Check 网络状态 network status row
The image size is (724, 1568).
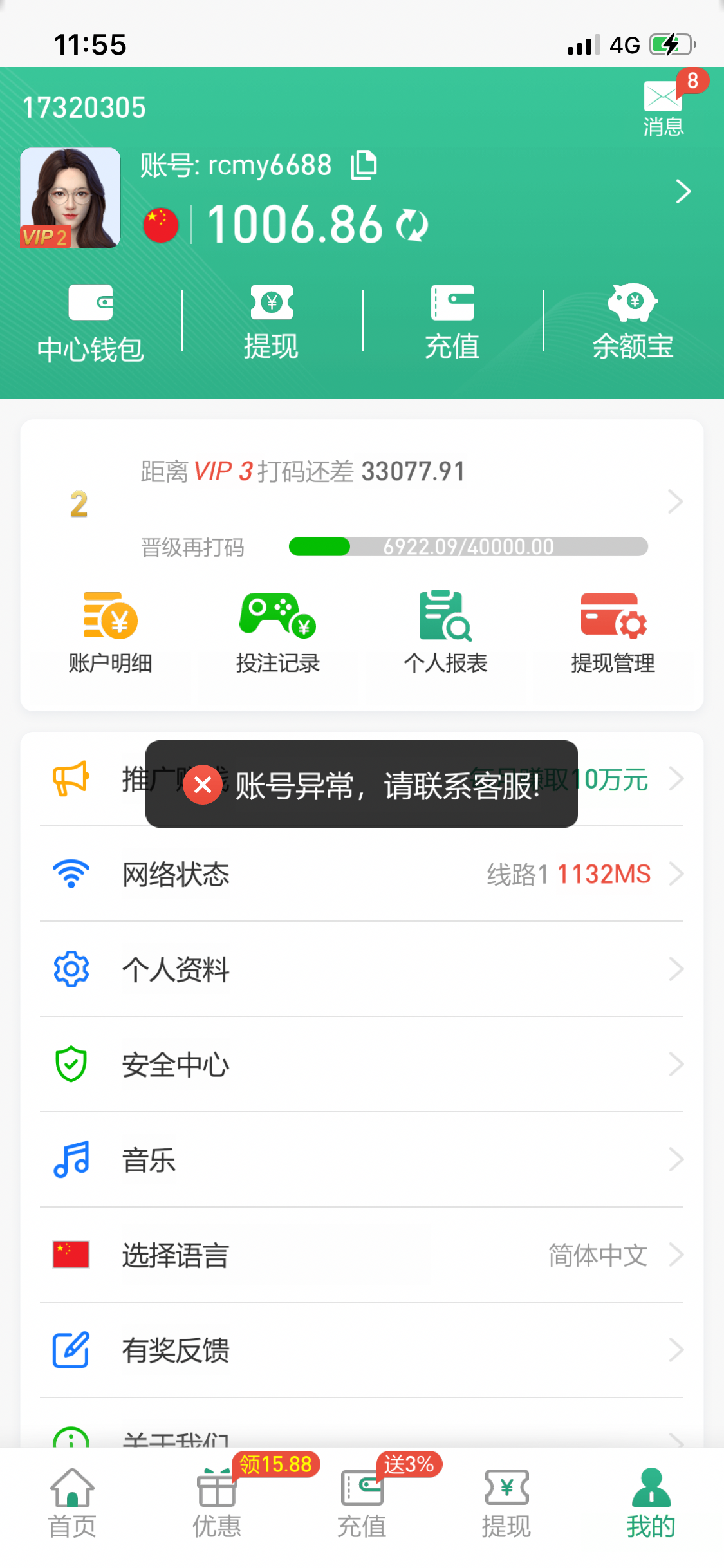click(x=362, y=874)
